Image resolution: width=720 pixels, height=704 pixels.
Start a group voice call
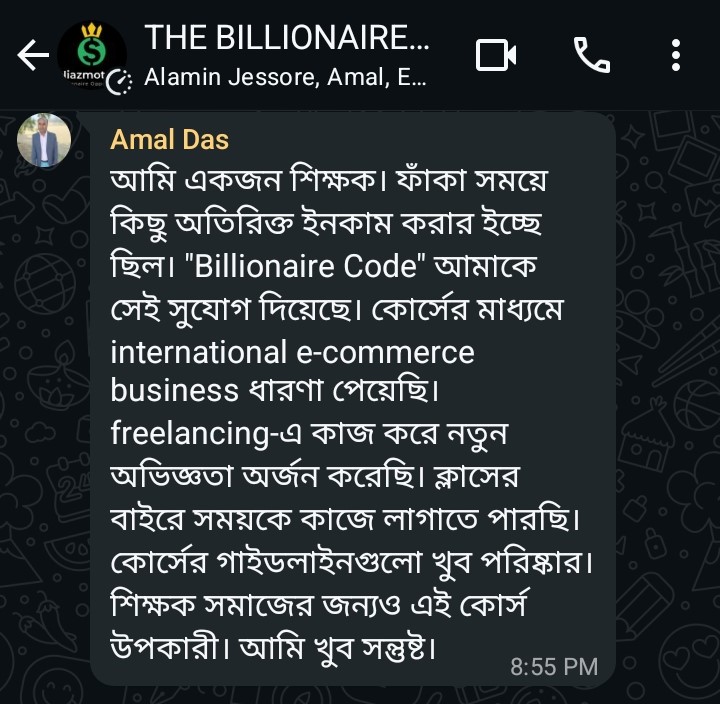(591, 55)
